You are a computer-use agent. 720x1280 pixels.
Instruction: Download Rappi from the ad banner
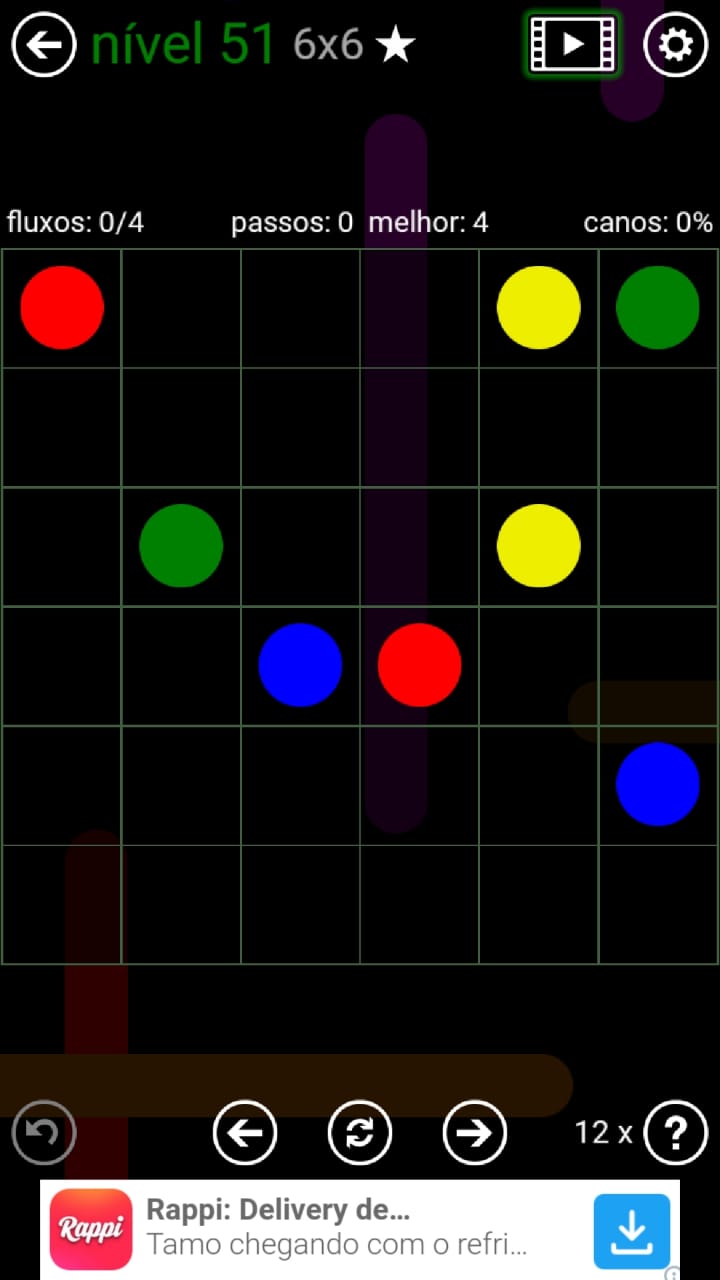632,1231
